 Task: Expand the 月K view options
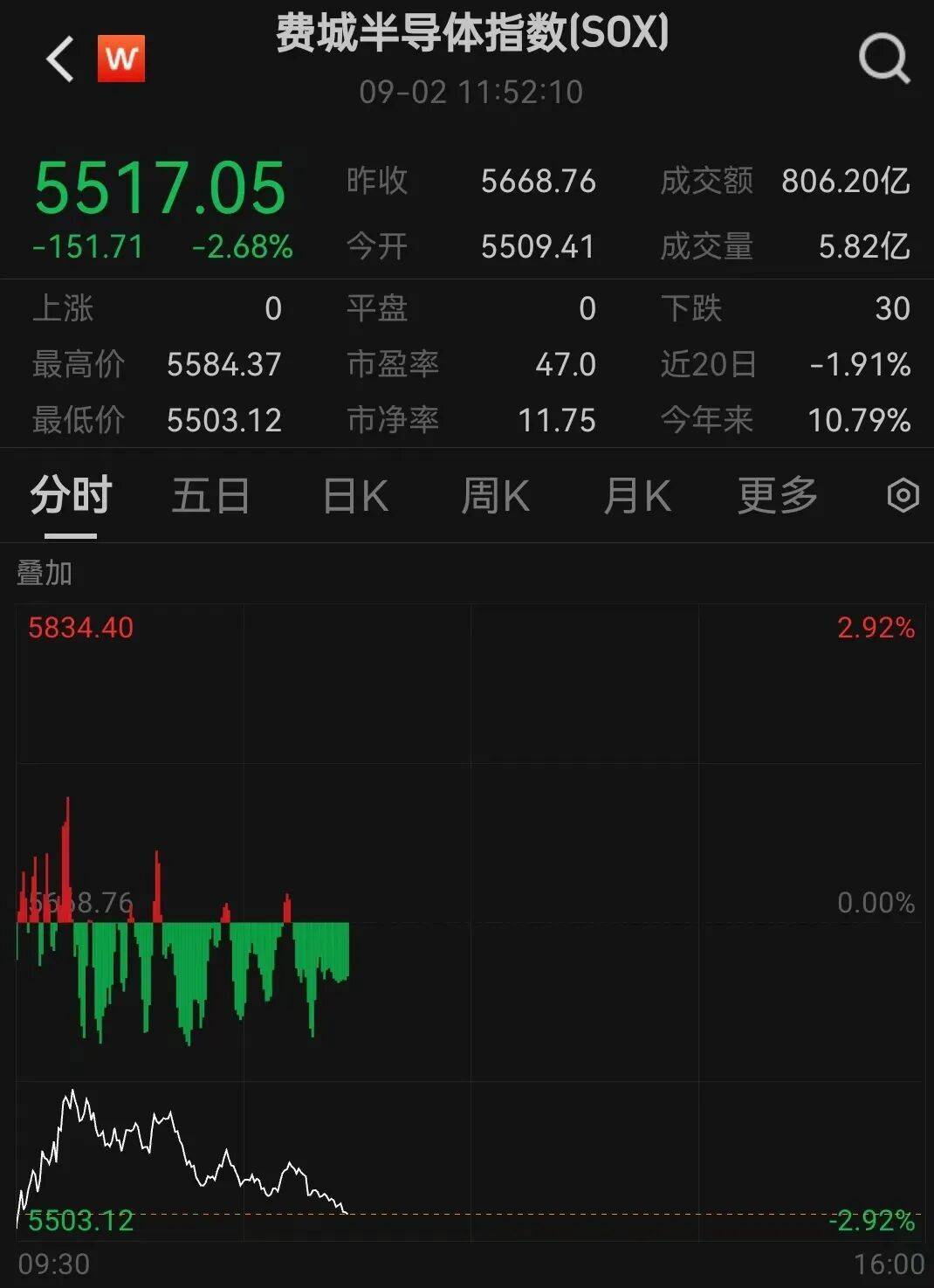pyautogui.click(x=635, y=494)
